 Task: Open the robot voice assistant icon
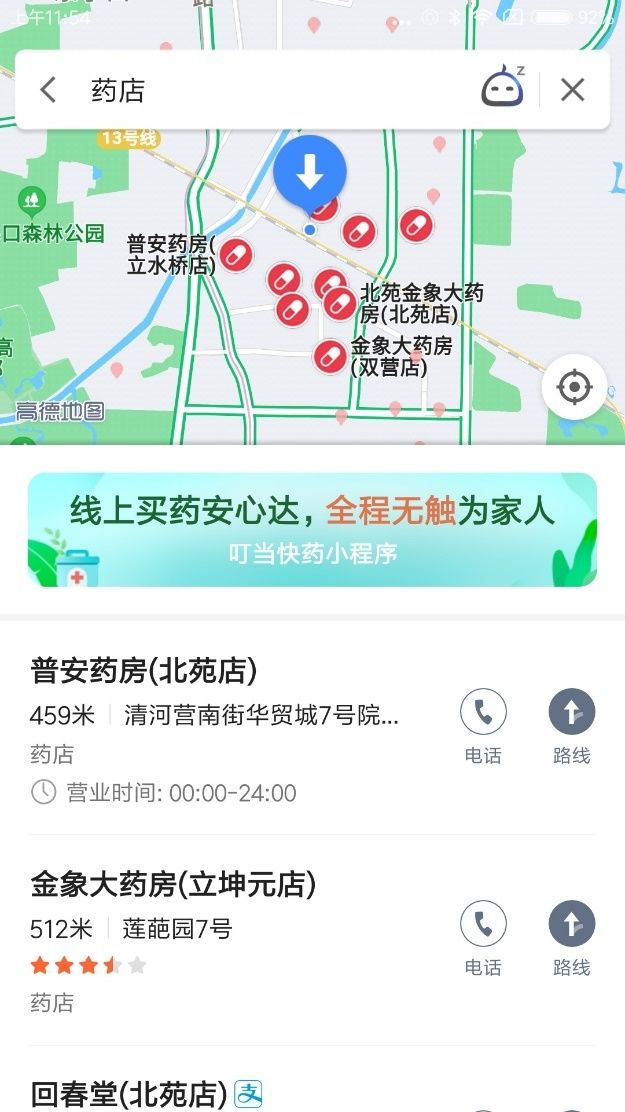503,89
